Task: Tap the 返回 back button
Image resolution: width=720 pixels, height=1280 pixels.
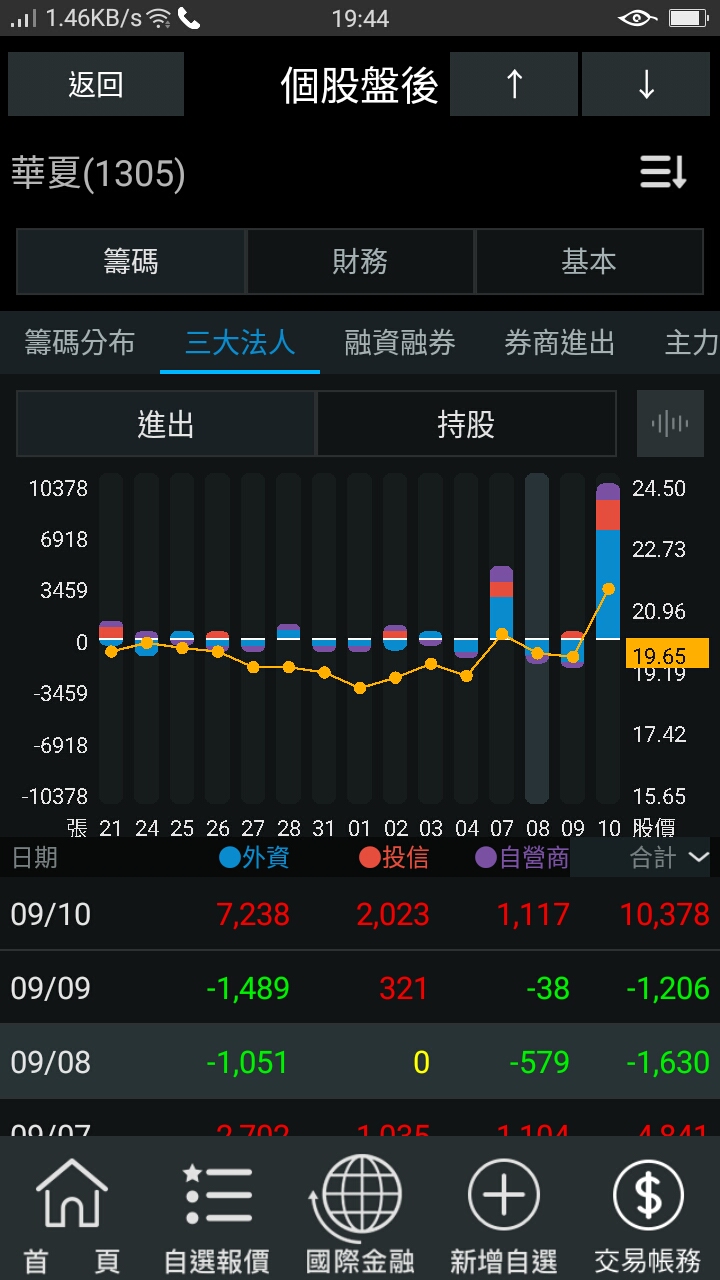Action: point(96,84)
